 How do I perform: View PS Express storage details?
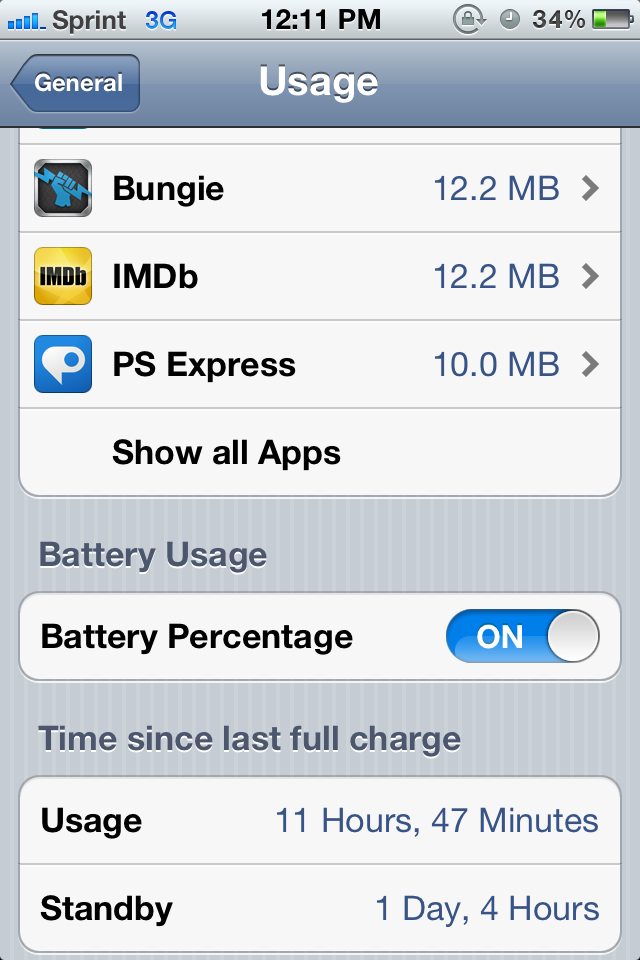tap(320, 364)
